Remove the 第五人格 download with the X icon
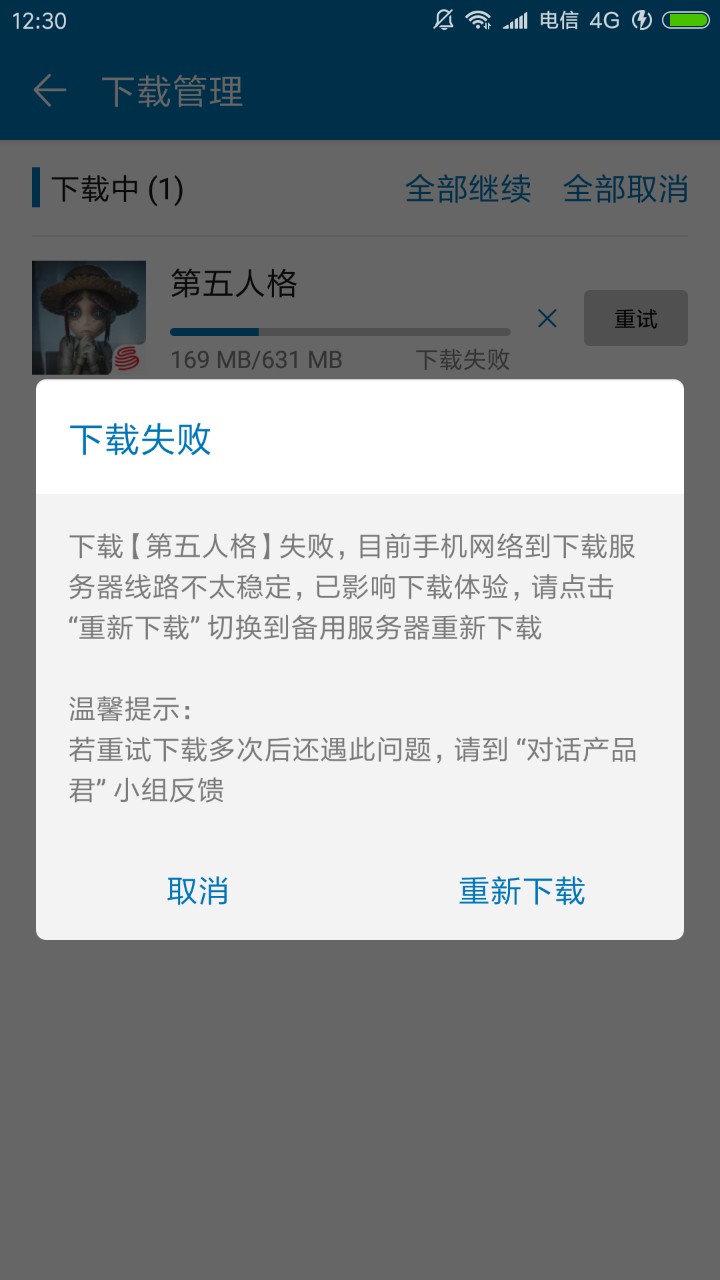This screenshot has height=1280, width=720. (547, 318)
